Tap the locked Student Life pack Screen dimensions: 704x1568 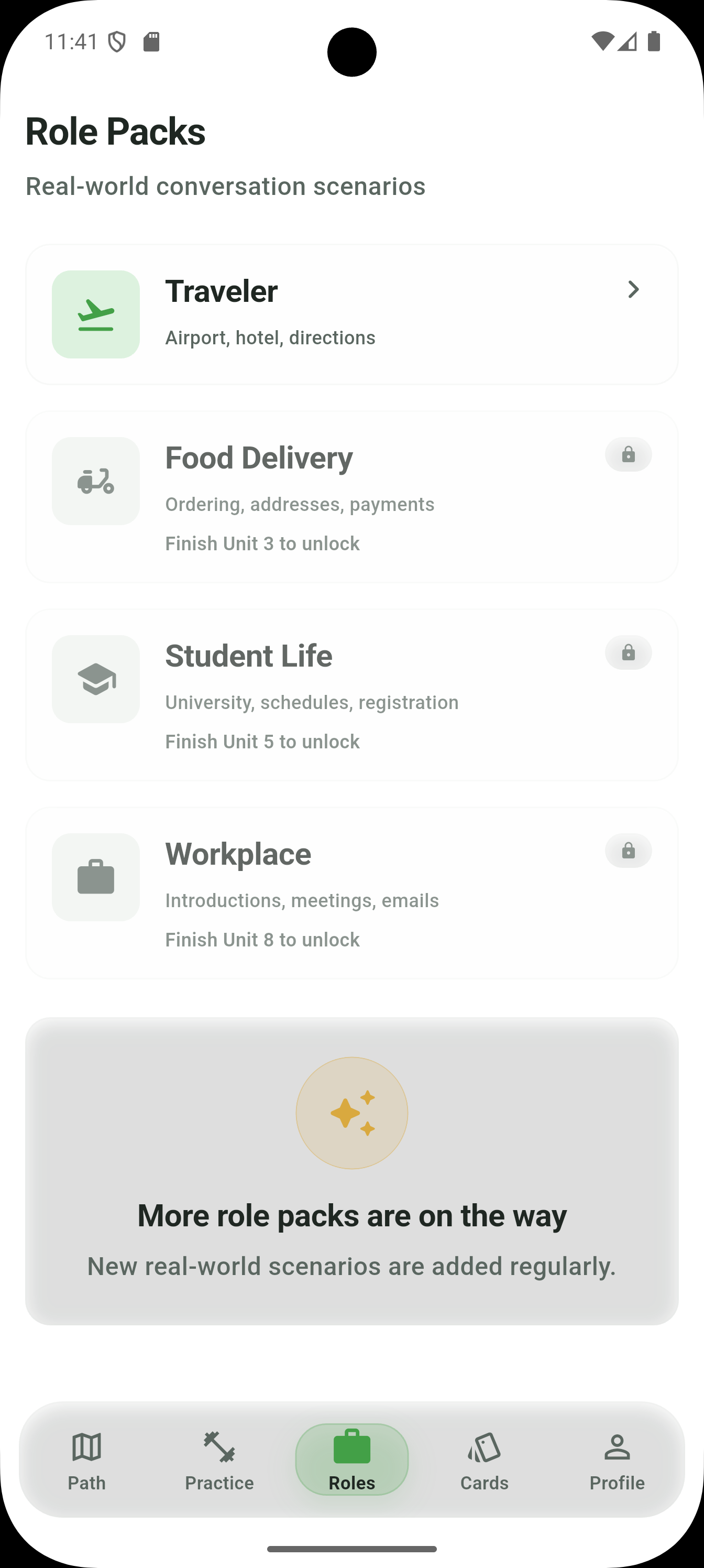(351, 694)
